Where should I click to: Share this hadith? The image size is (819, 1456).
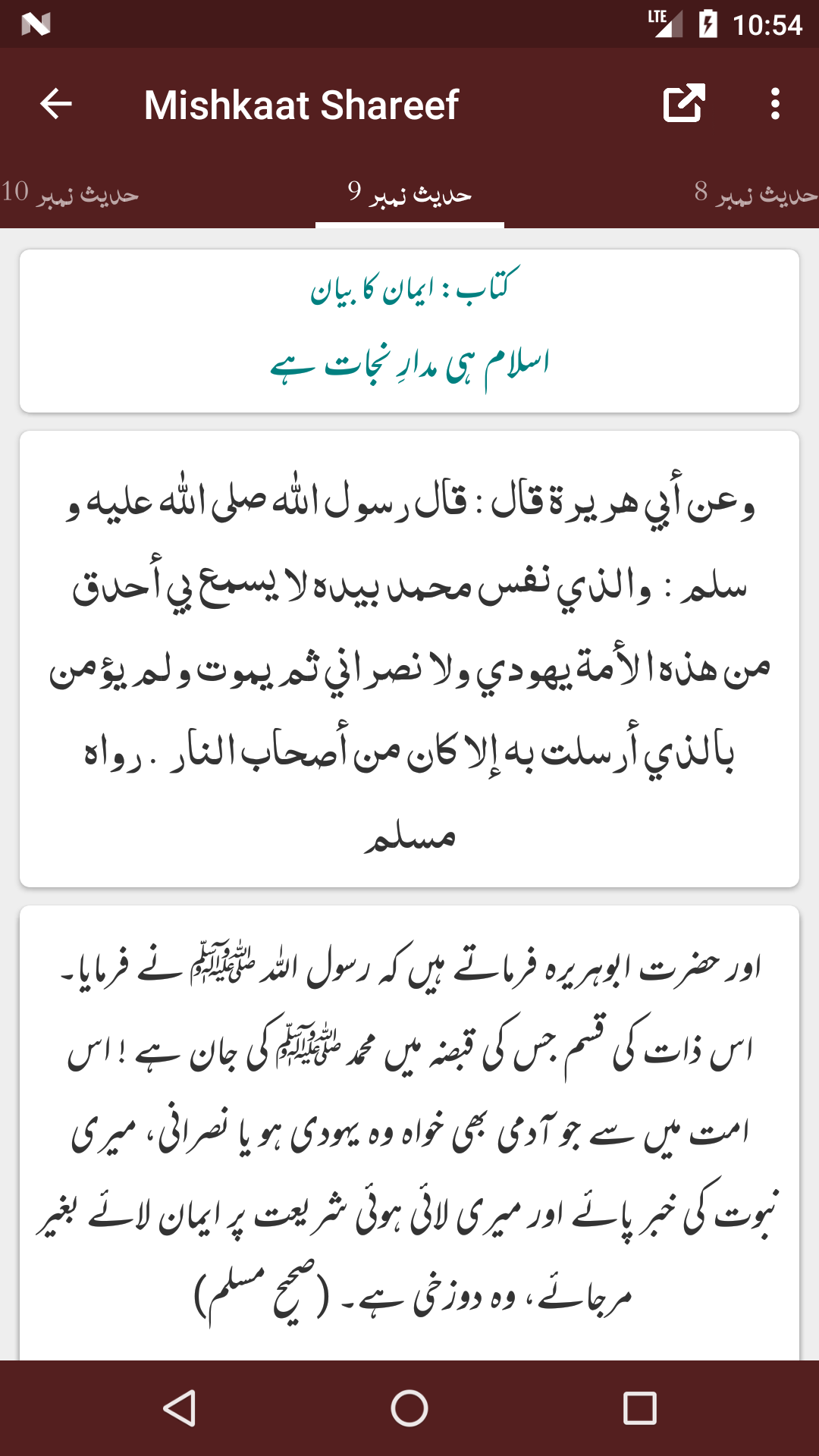(x=684, y=104)
